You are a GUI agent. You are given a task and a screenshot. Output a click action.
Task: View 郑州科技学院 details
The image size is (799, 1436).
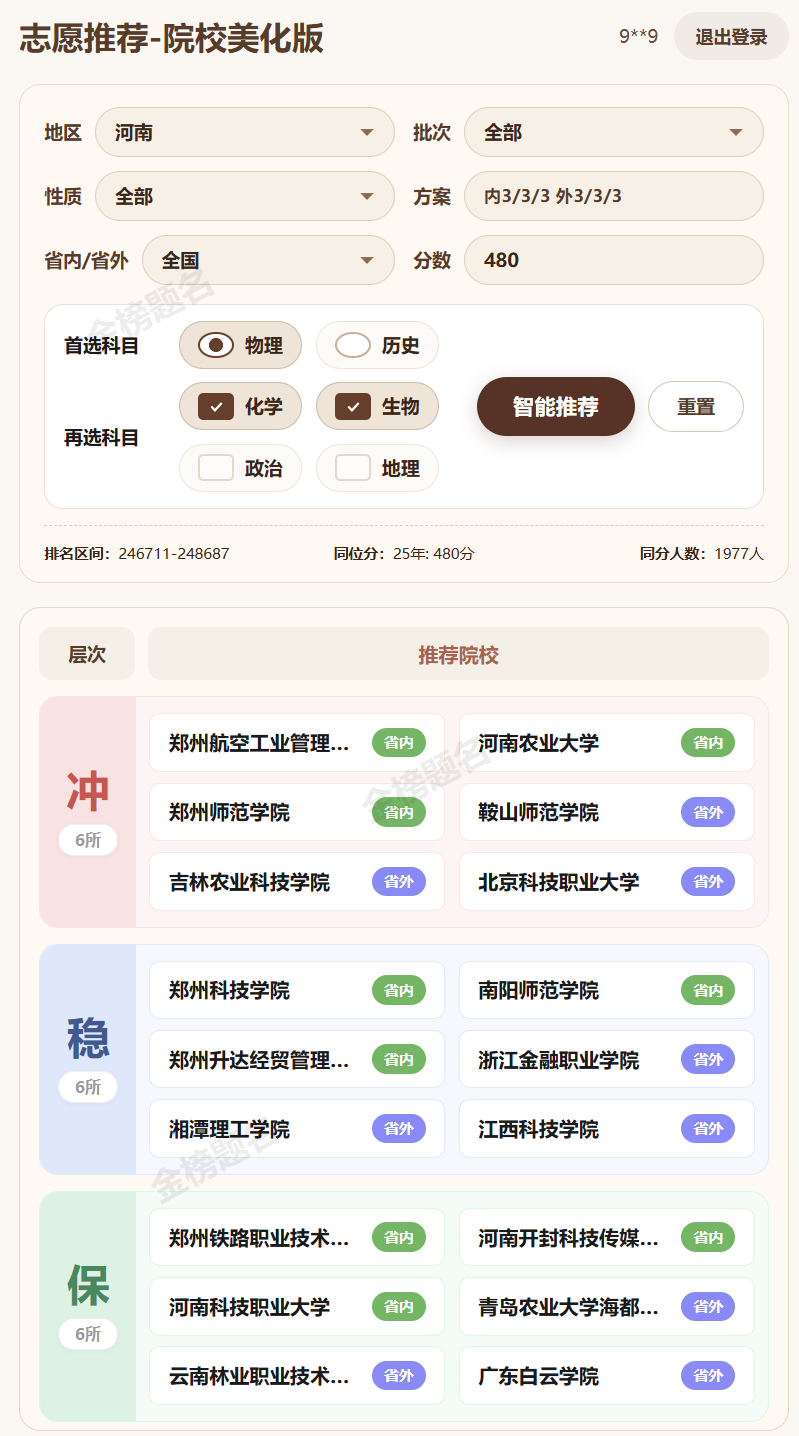(x=297, y=990)
